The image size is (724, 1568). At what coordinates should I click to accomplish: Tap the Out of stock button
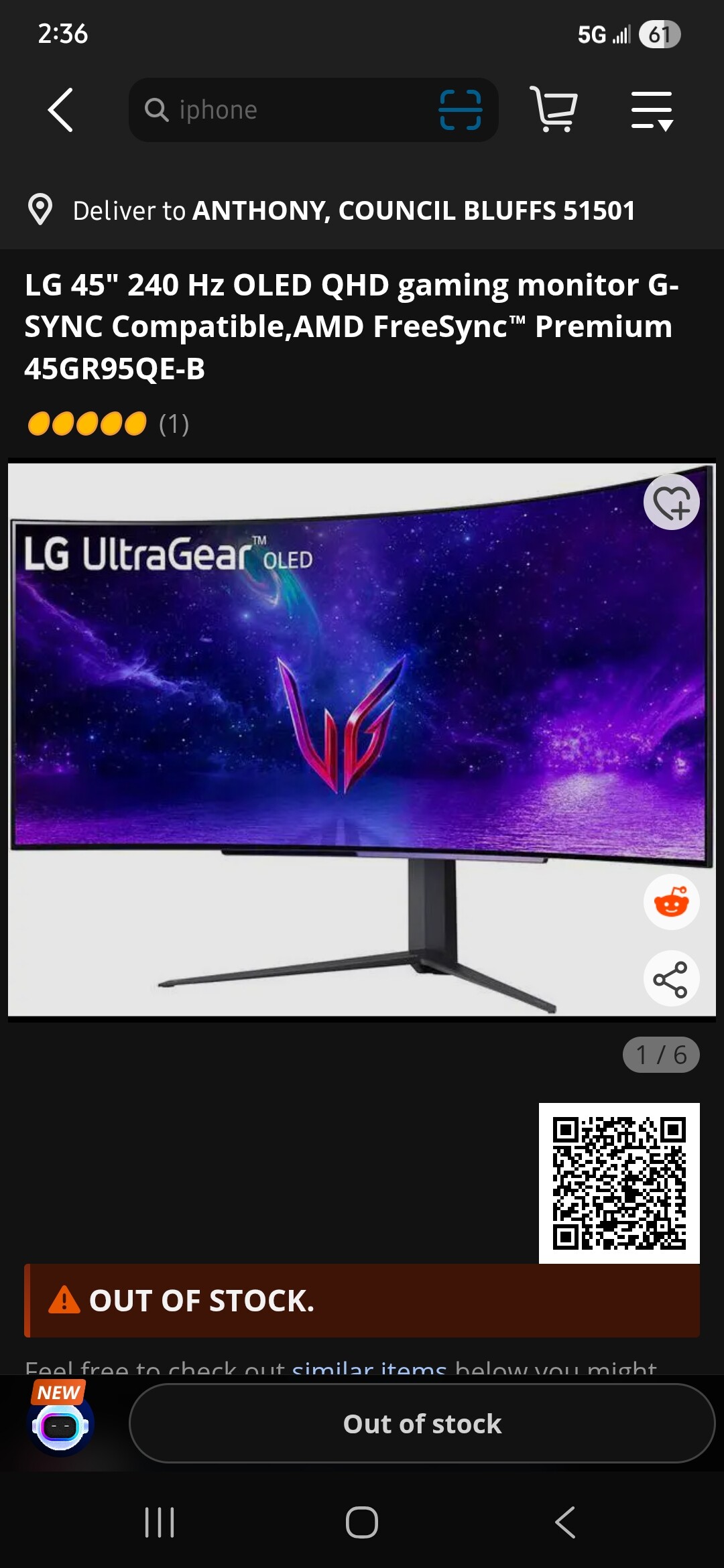tap(422, 1423)
